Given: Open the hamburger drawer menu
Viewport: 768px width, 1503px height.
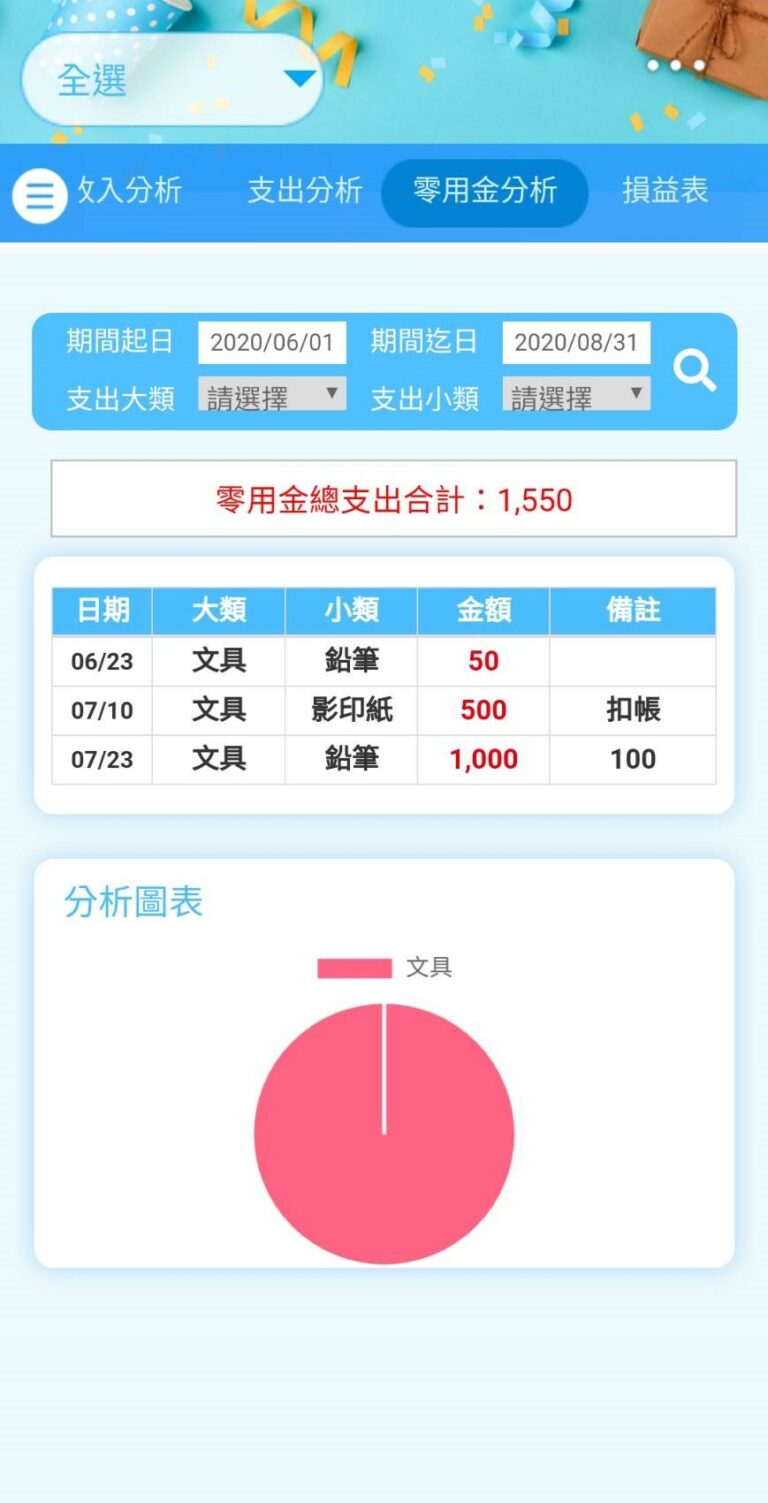Looking at the screenshot, I should click(x=39, y=195).
